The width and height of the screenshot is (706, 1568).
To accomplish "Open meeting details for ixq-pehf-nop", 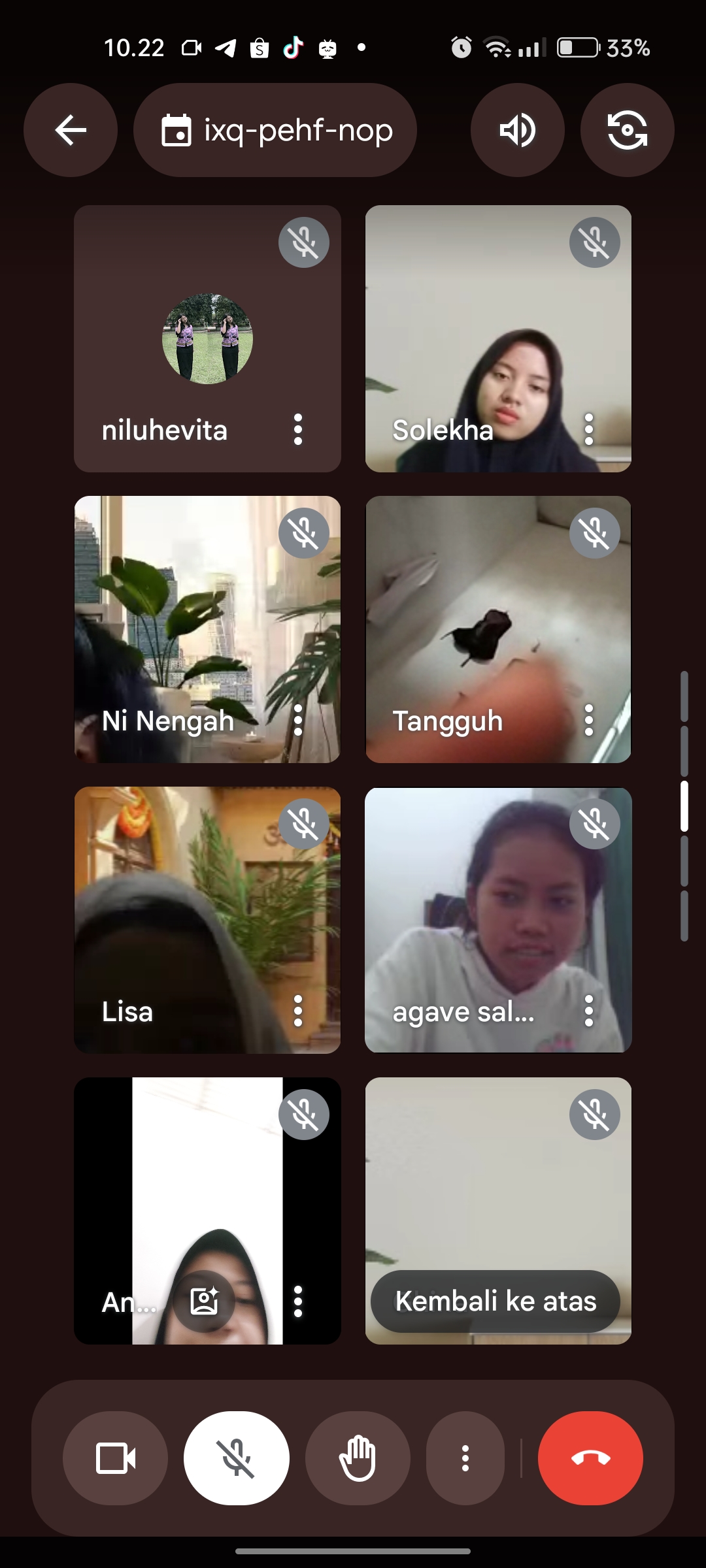I will point(275,130).
